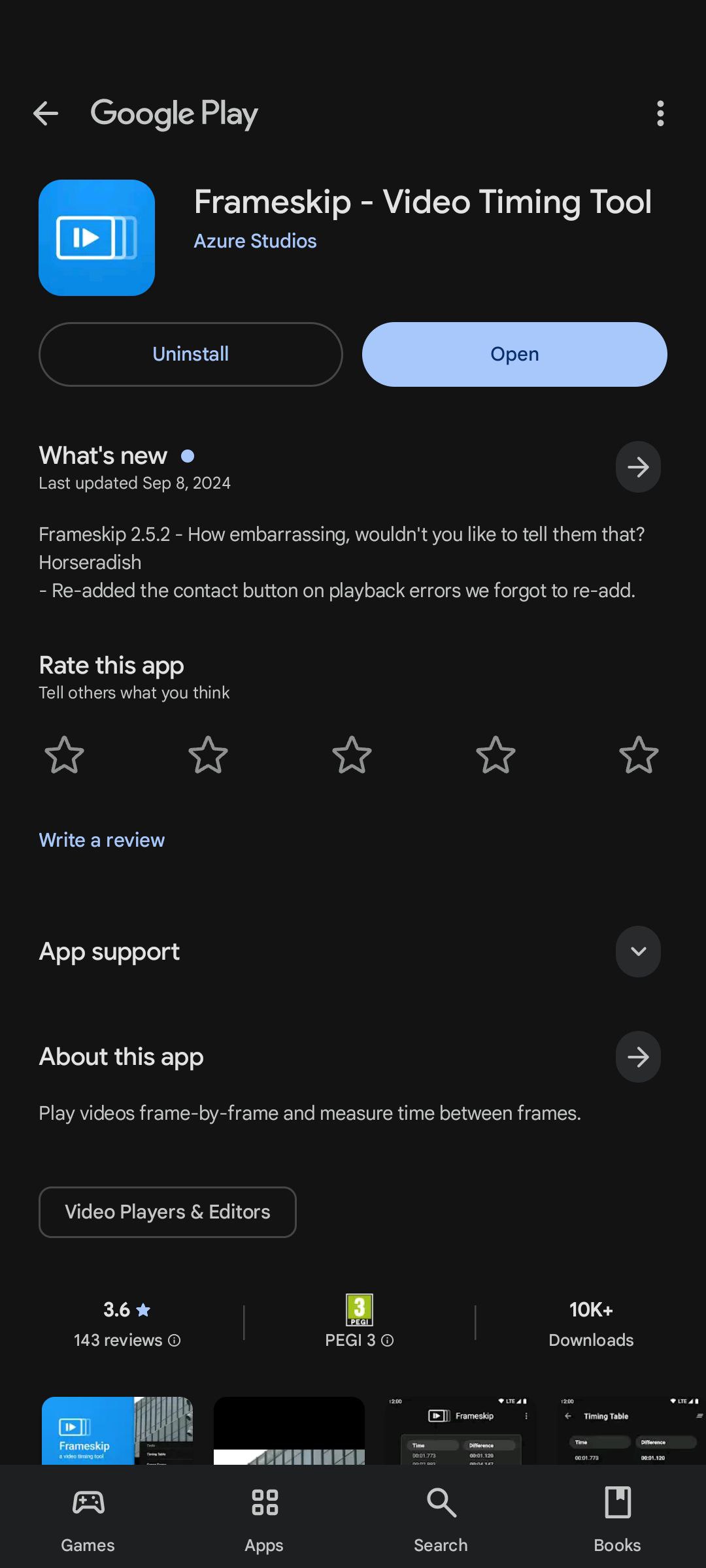The image size is (706, 1568).
Task: Show PEGI 3 rating information
Action: (387, 1340)
